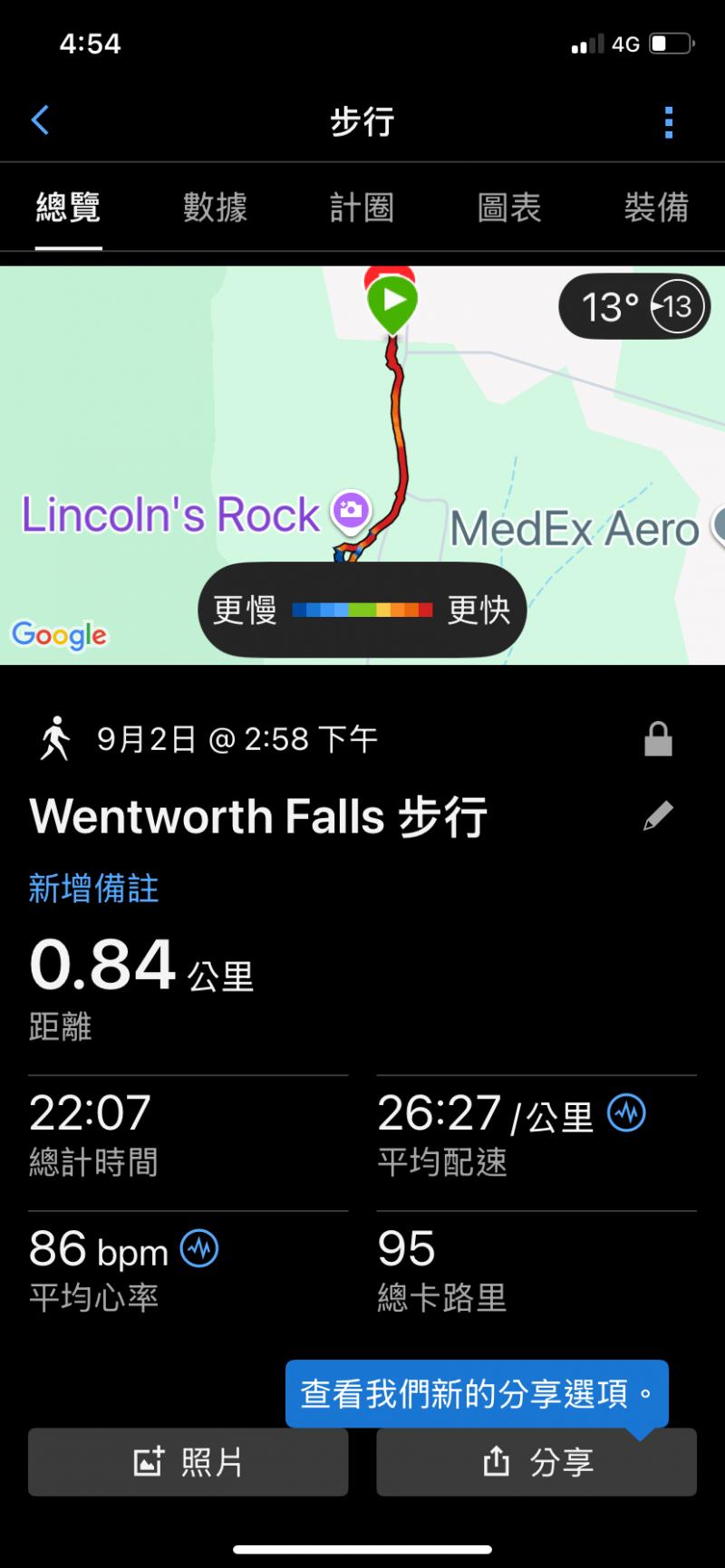
Task: Go back using the top-left arrow
Action: [40, 120]
